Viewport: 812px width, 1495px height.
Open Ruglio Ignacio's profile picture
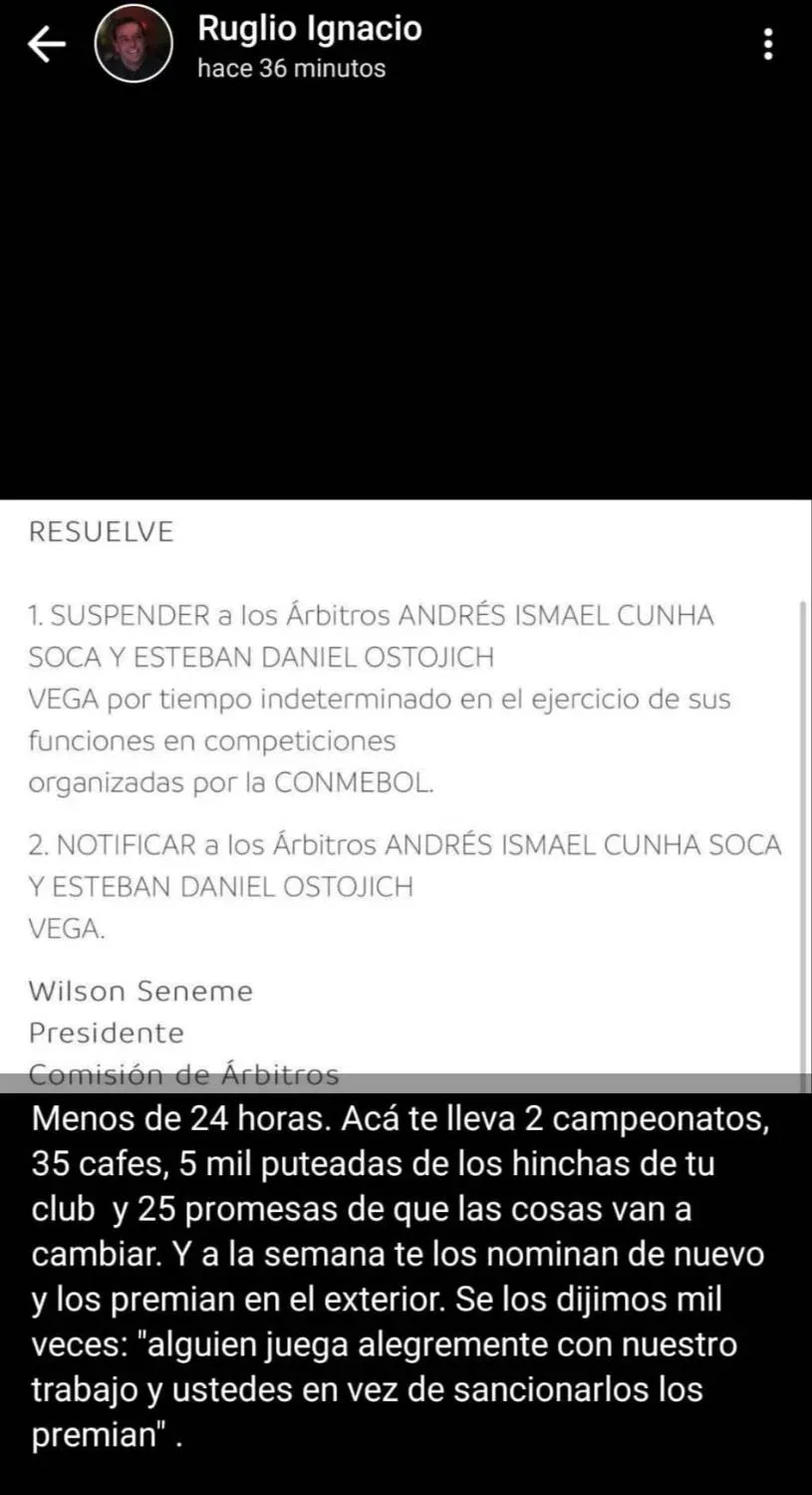tap(134, 45)
